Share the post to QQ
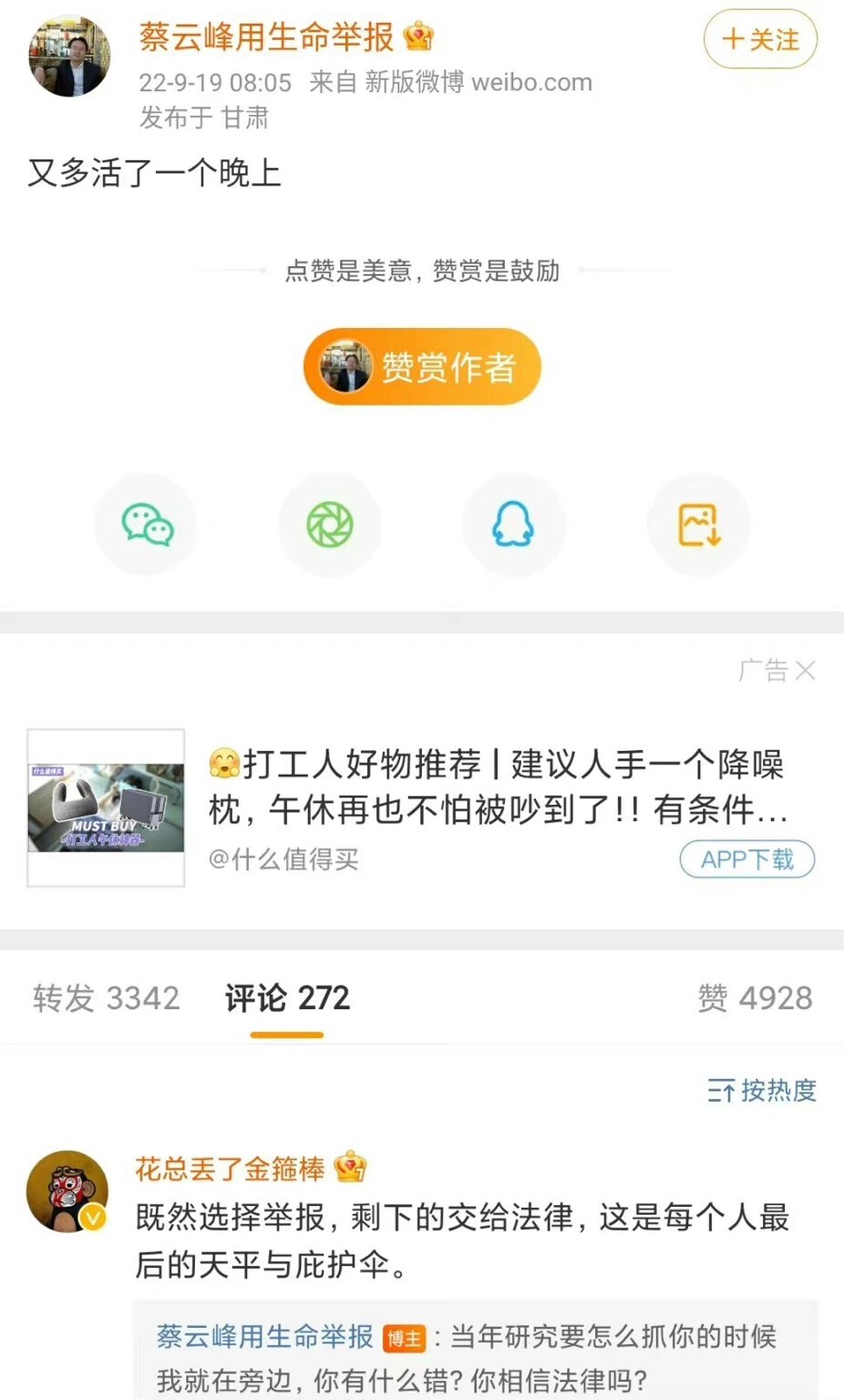This screenshot has width=844, height=1400. pos(514,525)
